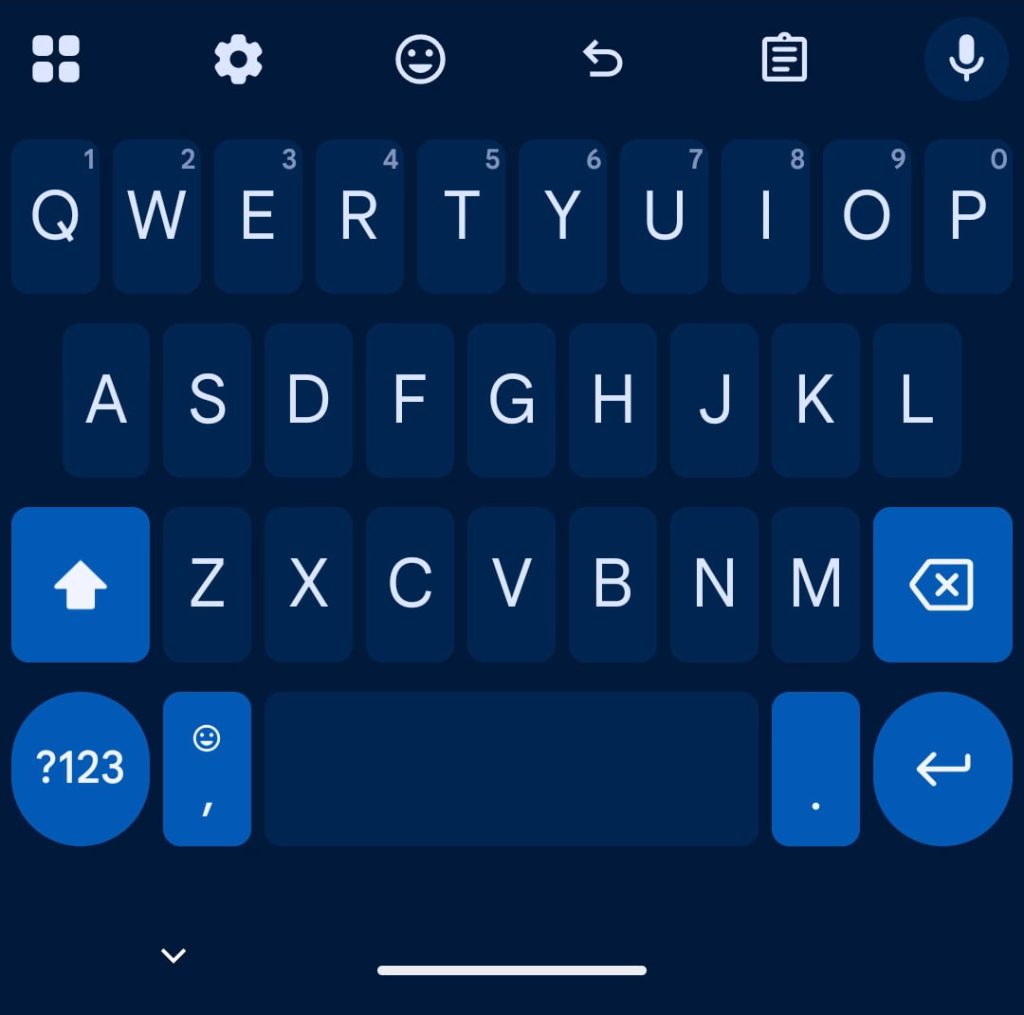
Task: Tap the comma key
Action: [207, 768]
